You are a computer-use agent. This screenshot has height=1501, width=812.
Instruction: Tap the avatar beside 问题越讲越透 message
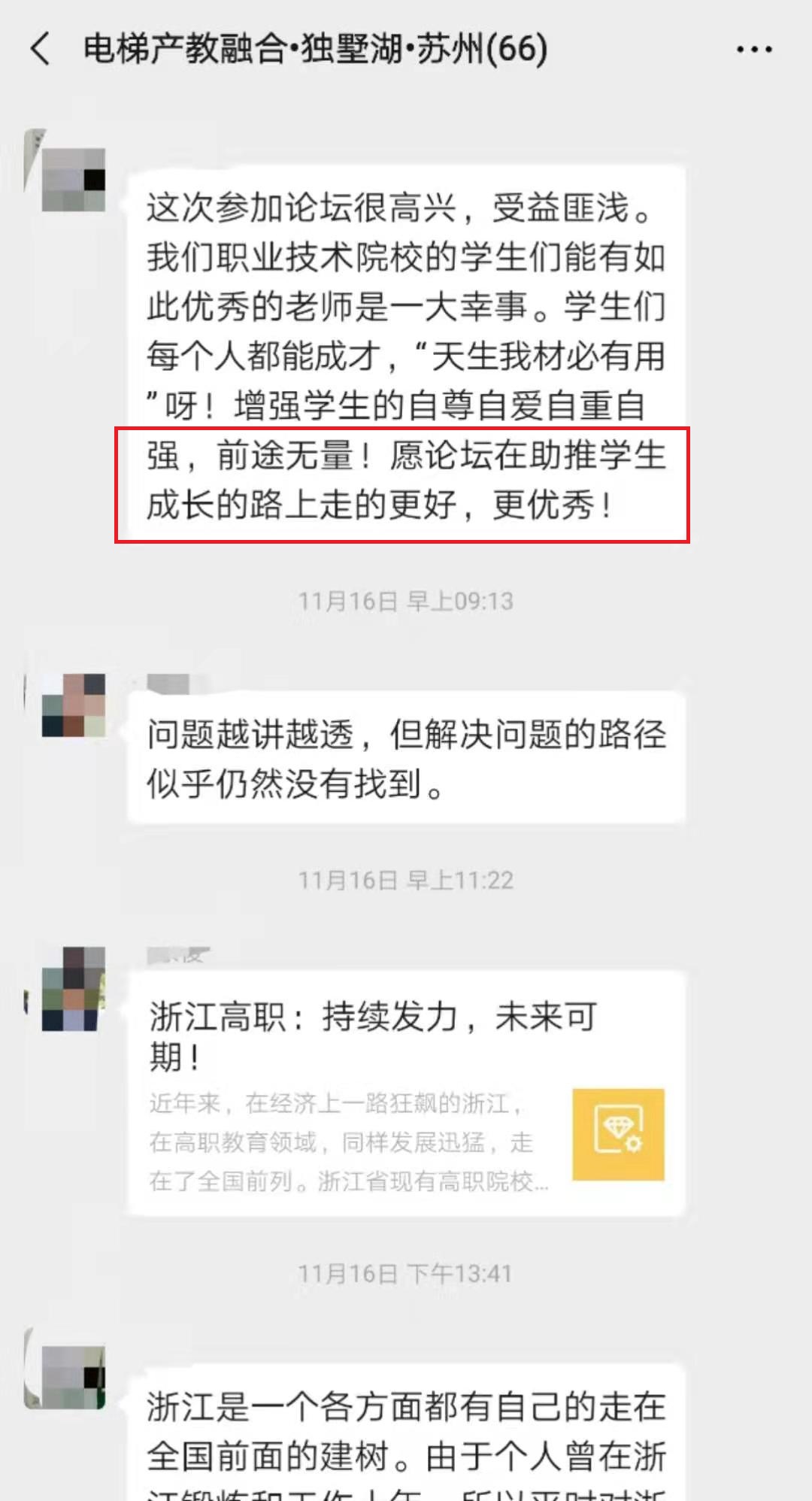pos(73,705)
